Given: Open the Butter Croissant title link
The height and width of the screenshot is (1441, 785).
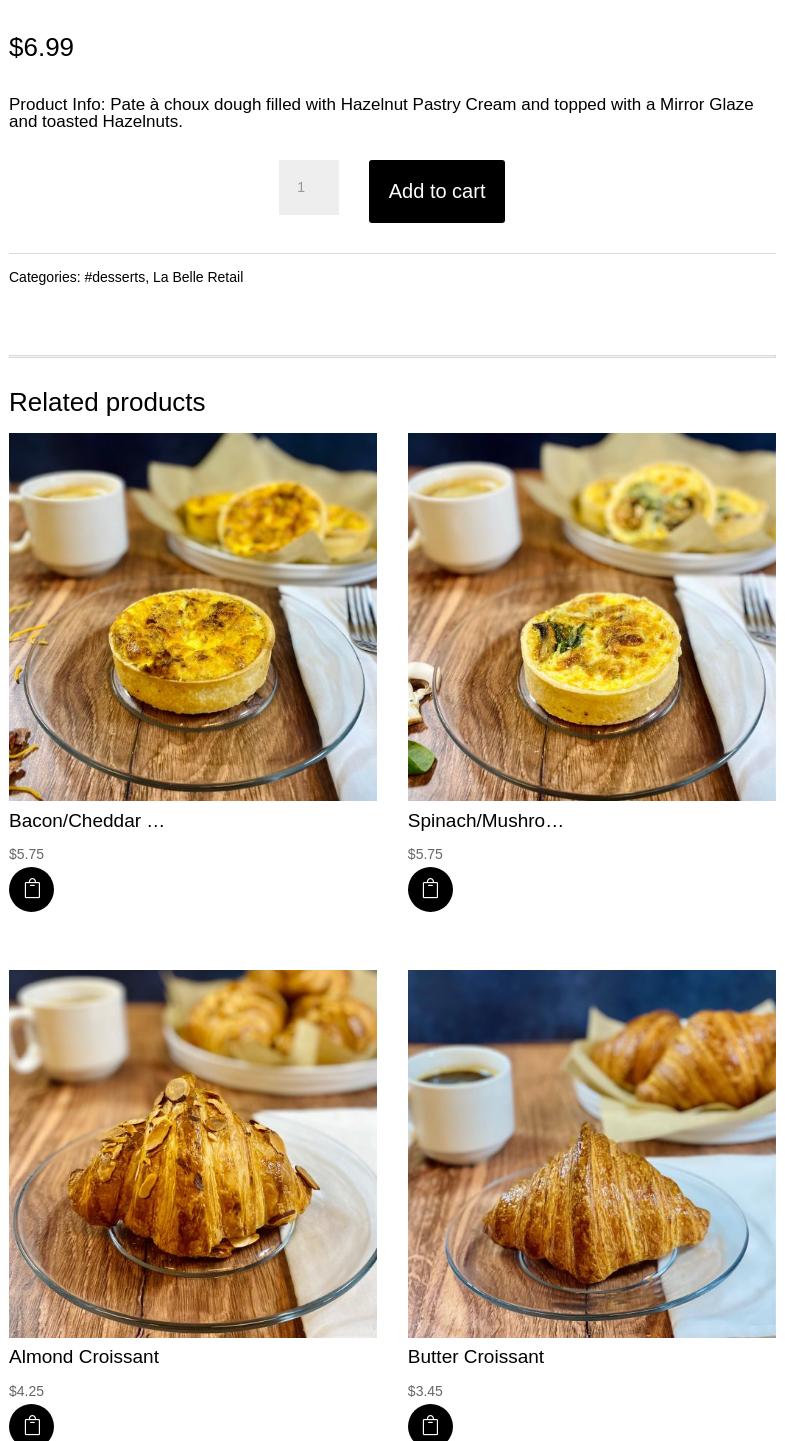Looking at the screenshot, I should pos(475,1357).
